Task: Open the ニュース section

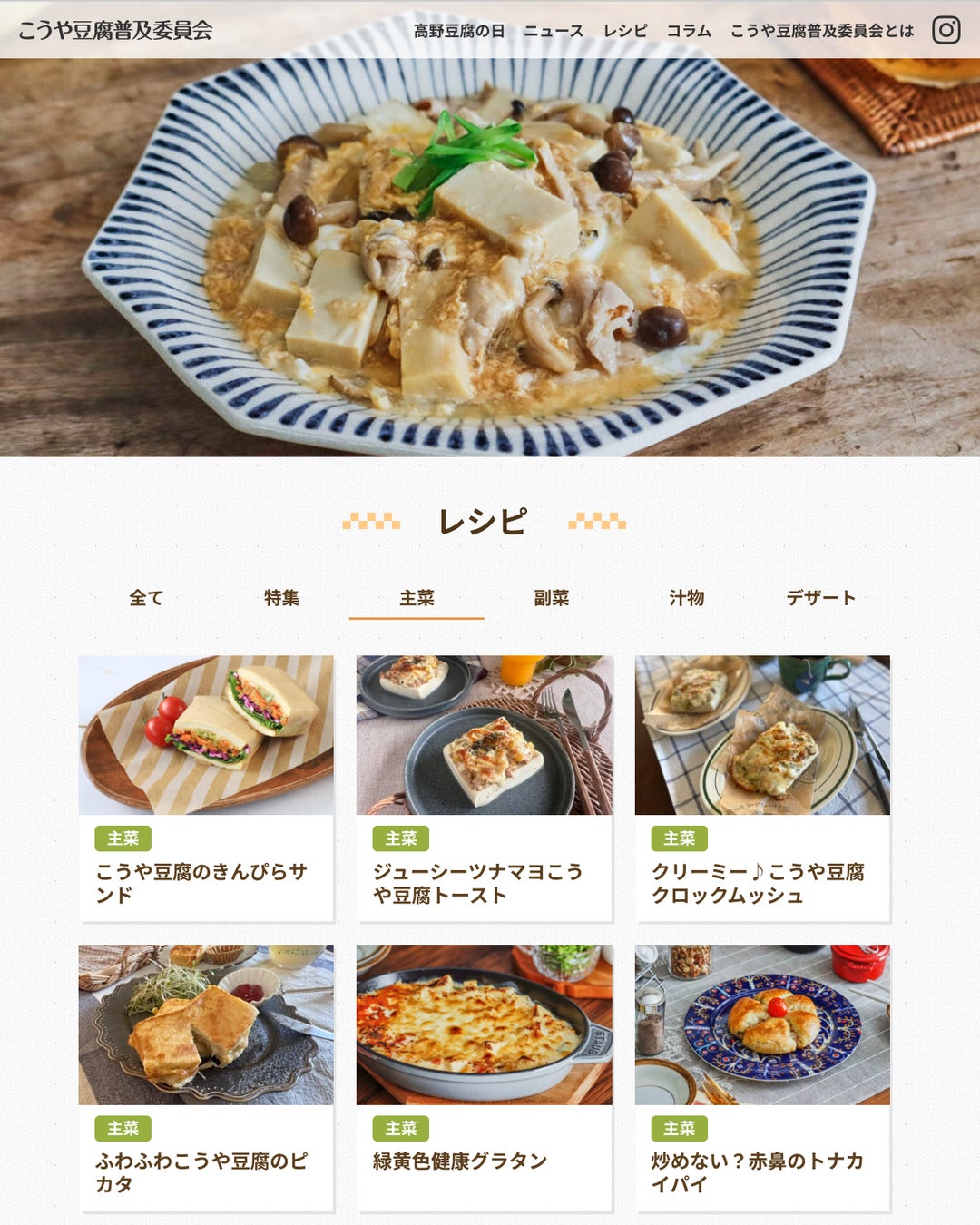Action: pos(554,31)
